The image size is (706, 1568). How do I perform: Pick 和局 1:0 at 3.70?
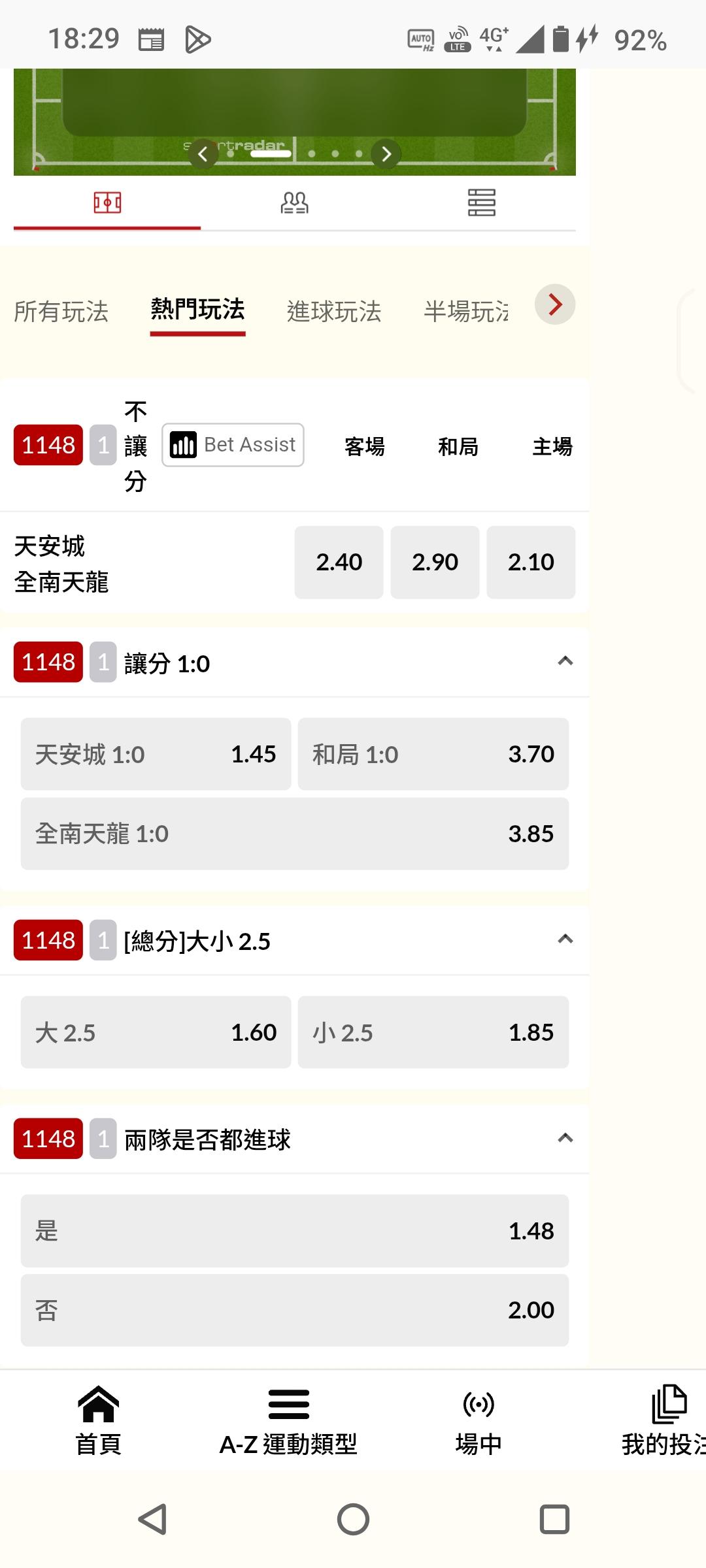pyautogui.click(x=433, y=754)
